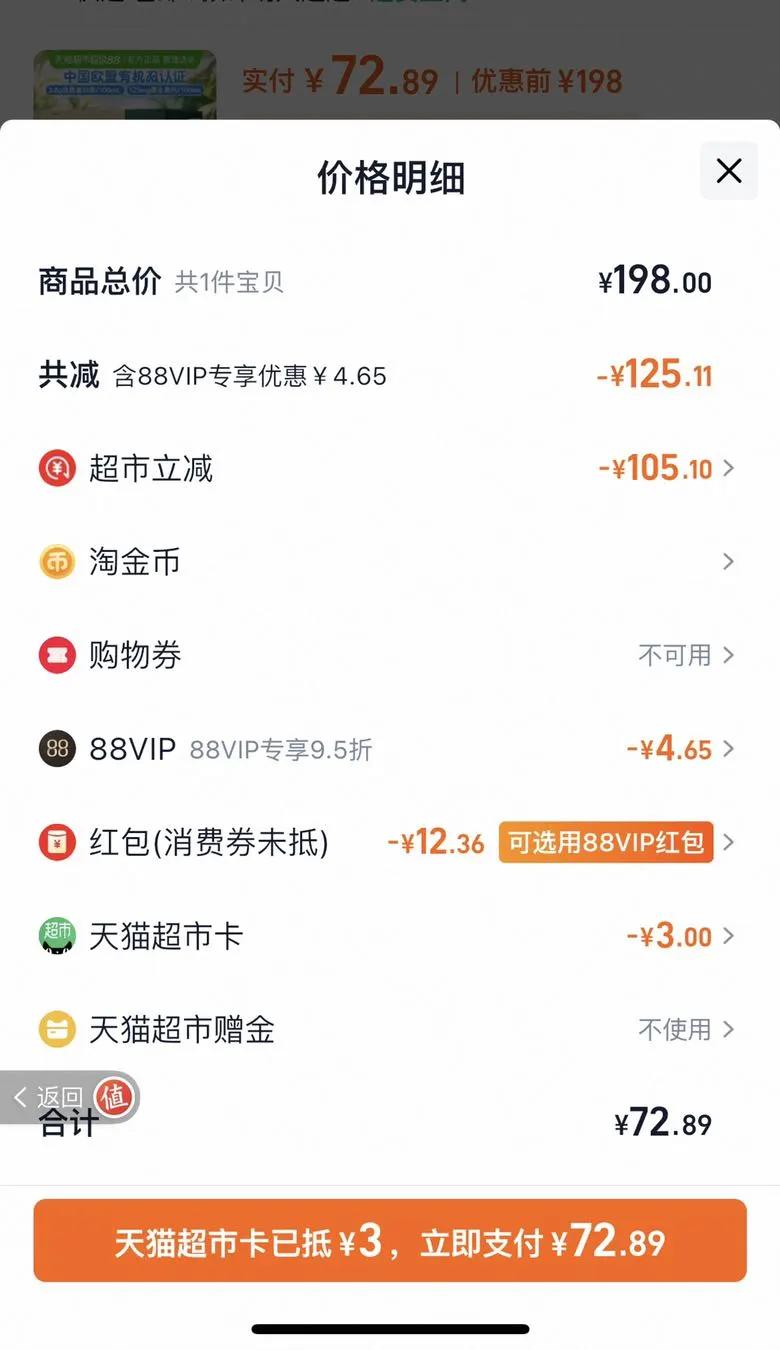This screenshot has height=1350, width=780.
Task: Open the 购物券 coupon row
Action: [x=390, y=656]
